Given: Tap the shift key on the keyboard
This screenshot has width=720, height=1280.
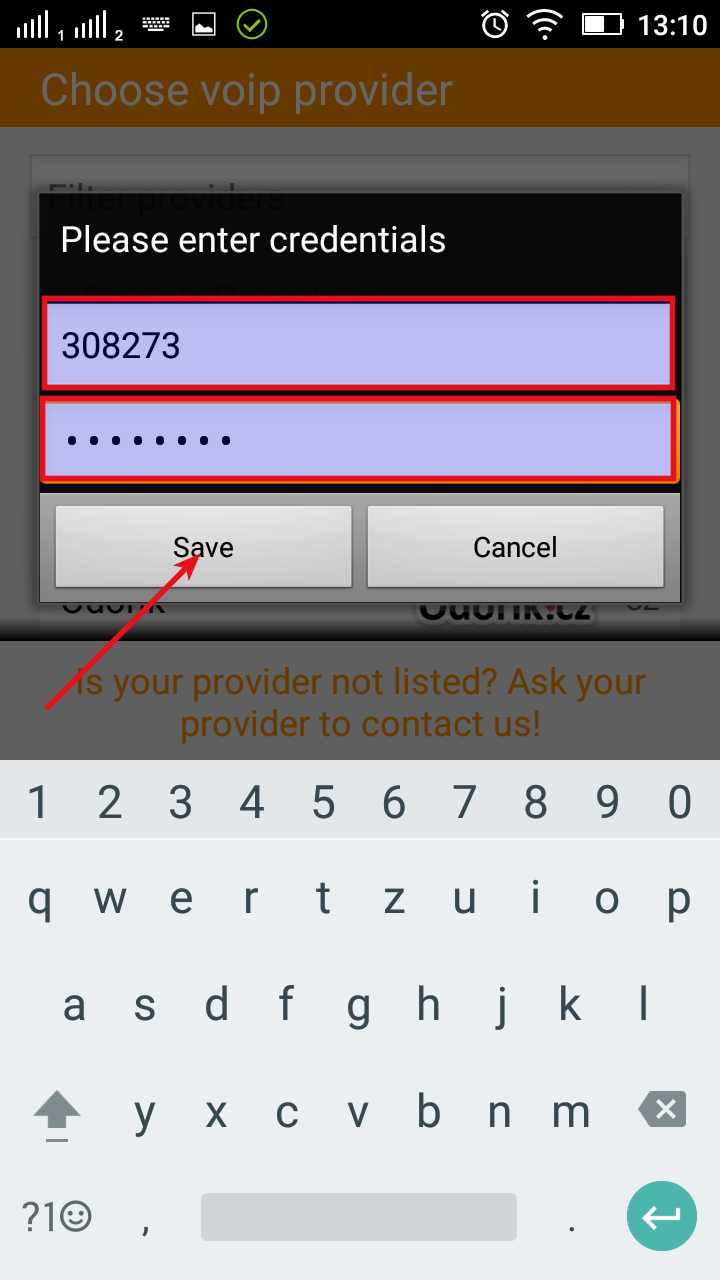Looking at the screenshot, I should [x=57, y=1111].
